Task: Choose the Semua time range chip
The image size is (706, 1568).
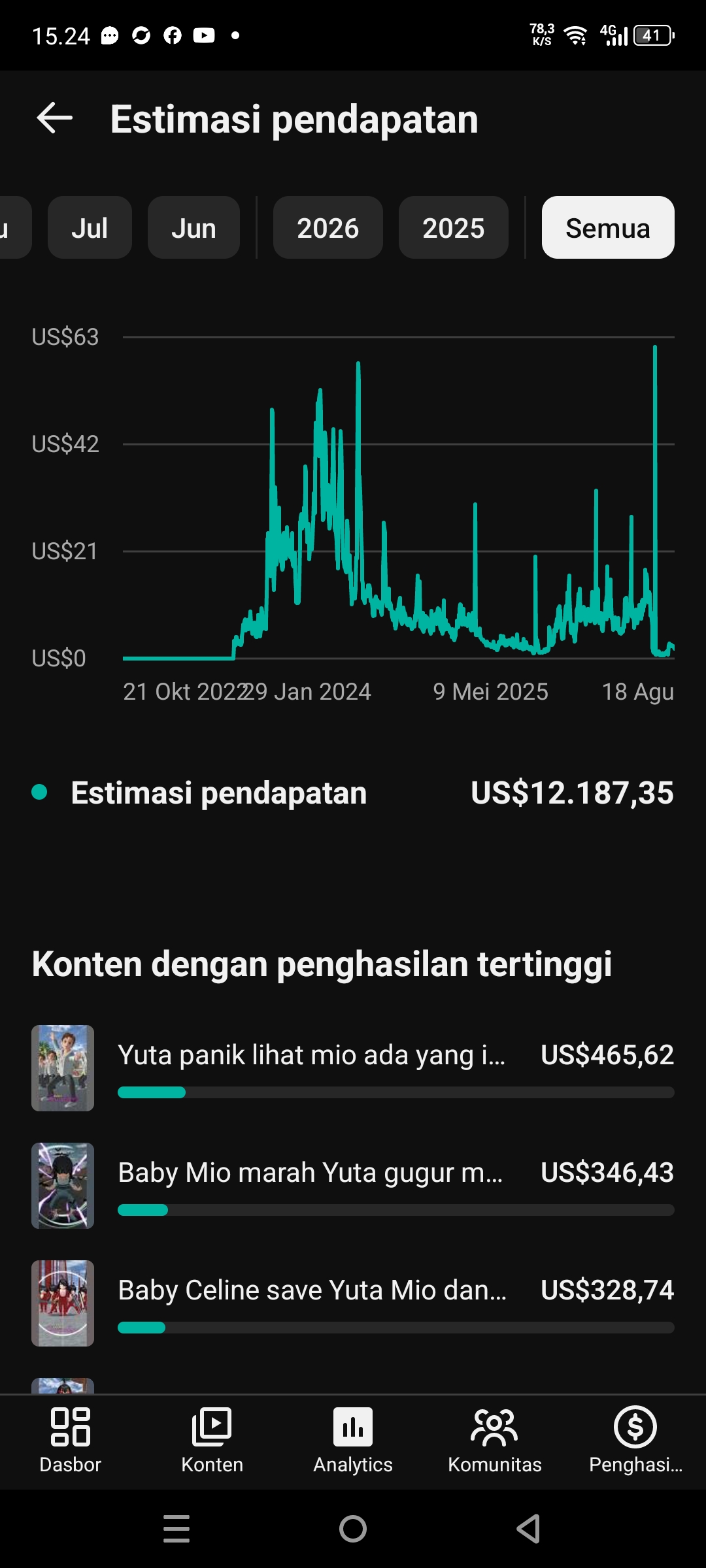Action: click(x=608, y=228)
